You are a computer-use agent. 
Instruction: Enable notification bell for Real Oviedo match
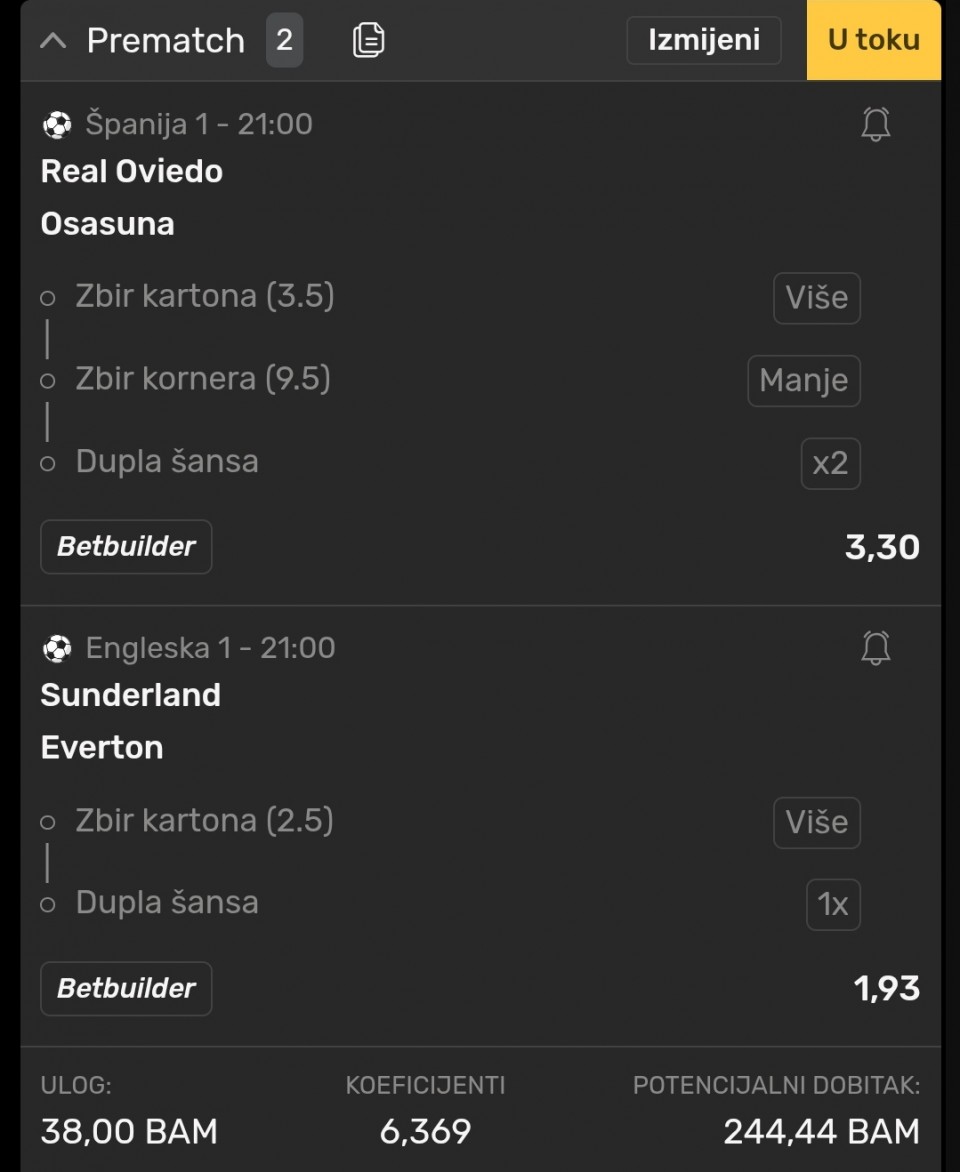(x=875, y=125)
